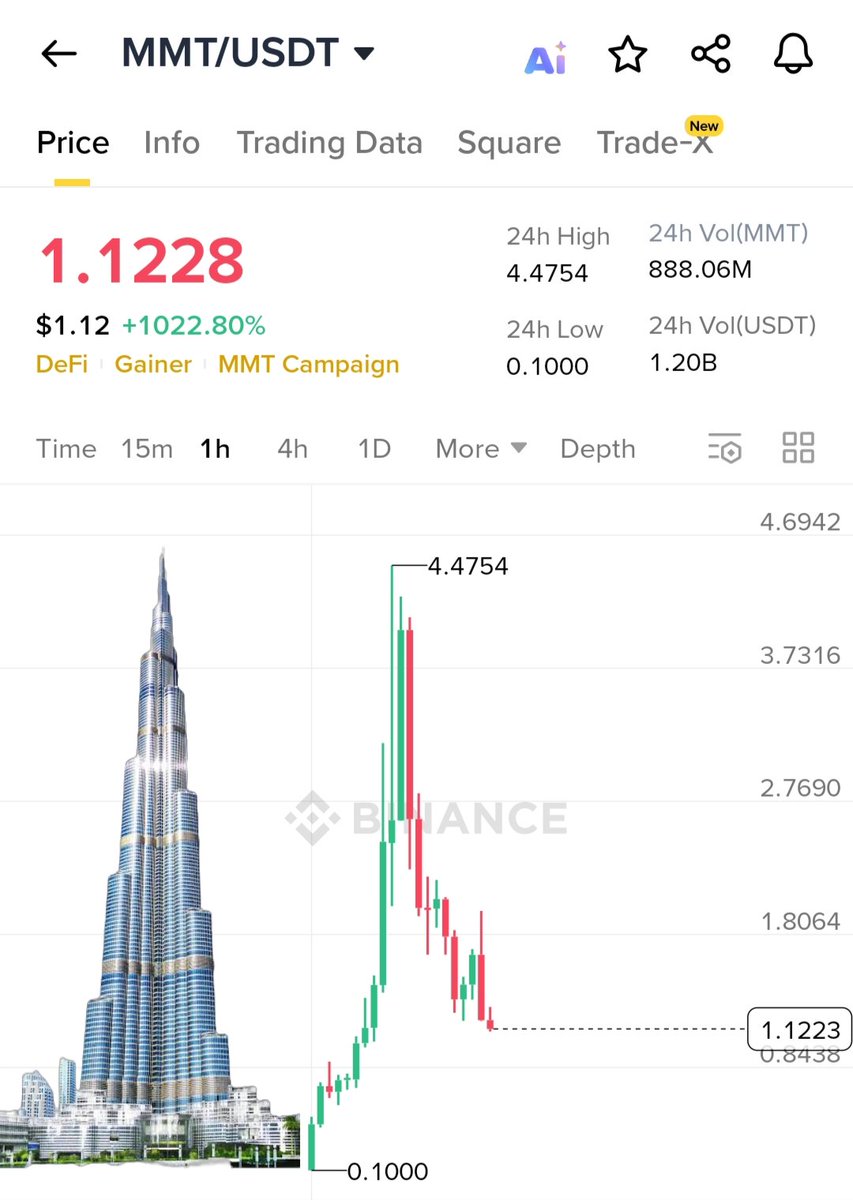853x1200 pixels.
Task: Open the Square tab
Action: 508,143
